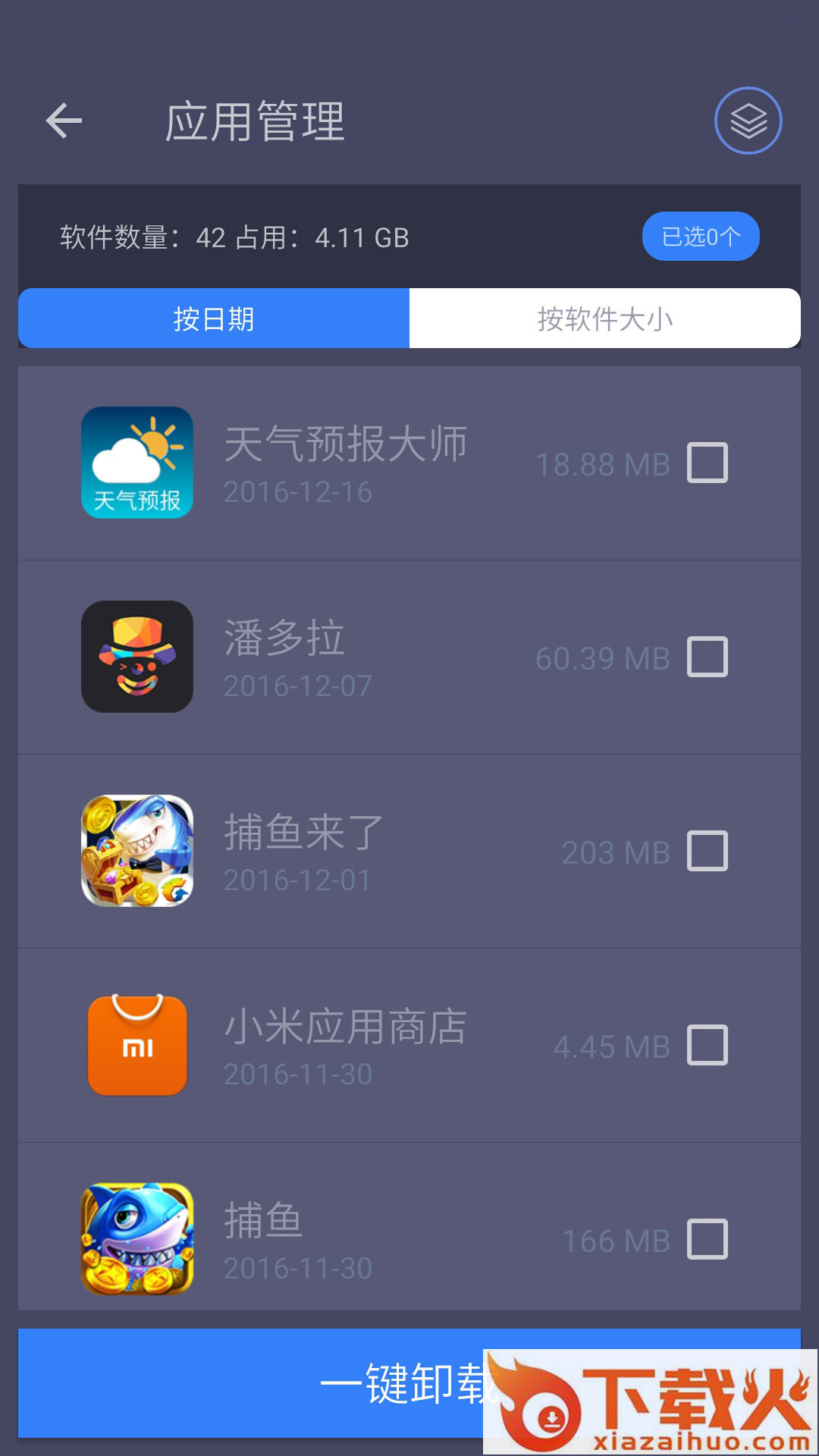The height and width of the screenshot is (1456, 819).
Task: Open the 小米应用商店 app row
Action: click(345, 1045)
